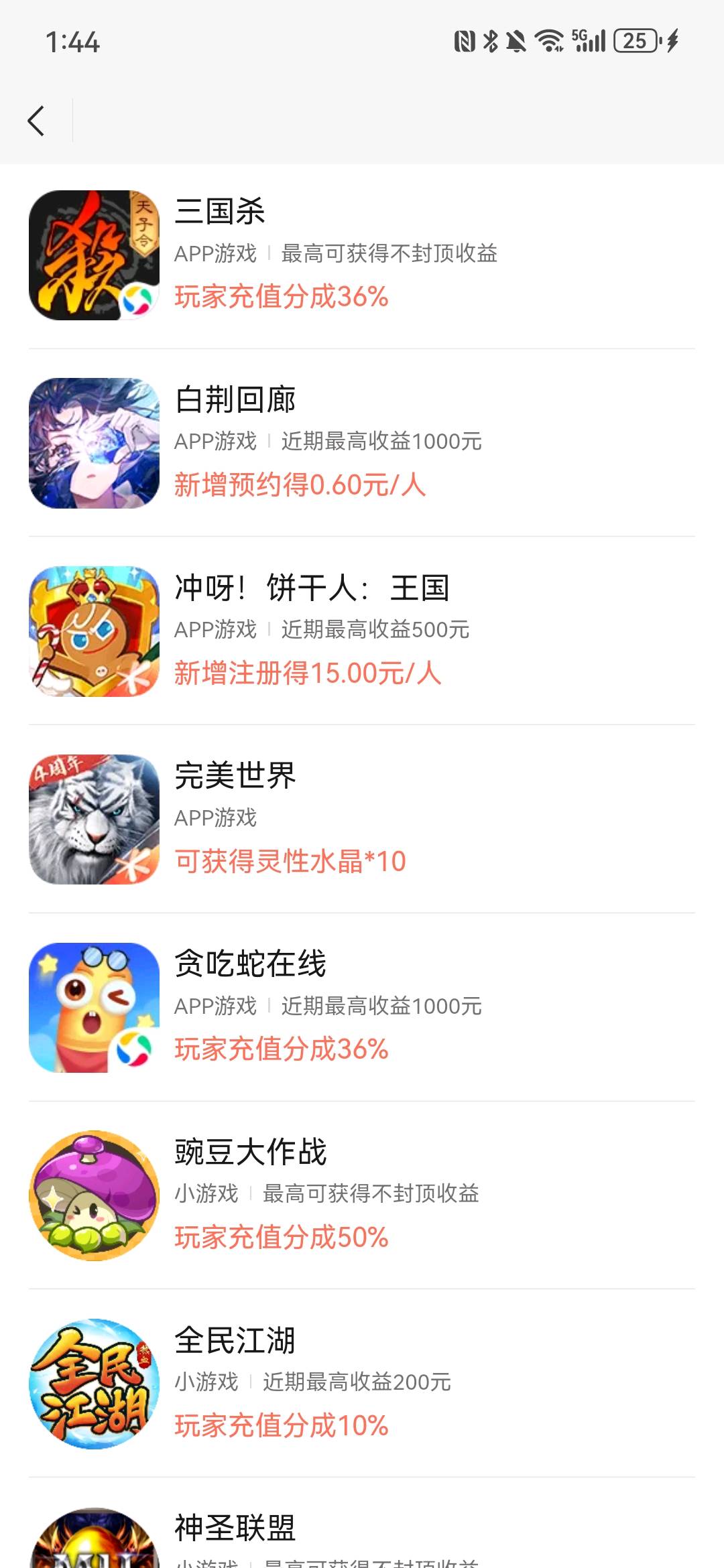Select the 白荆回廊 game row
Viewport: 724px width, 1568px height.
coord(362,443)
